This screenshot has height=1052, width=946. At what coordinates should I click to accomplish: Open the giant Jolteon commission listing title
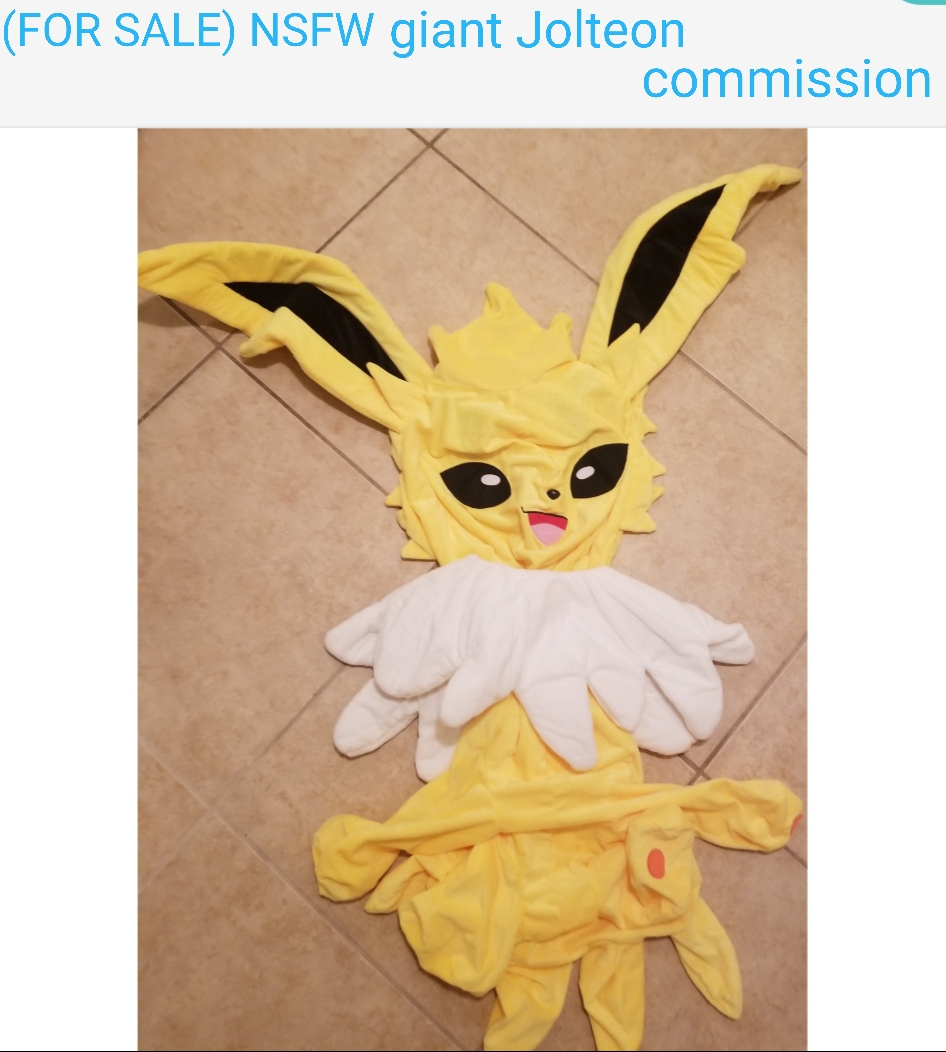pyautogui.click(x=466, y=56)
